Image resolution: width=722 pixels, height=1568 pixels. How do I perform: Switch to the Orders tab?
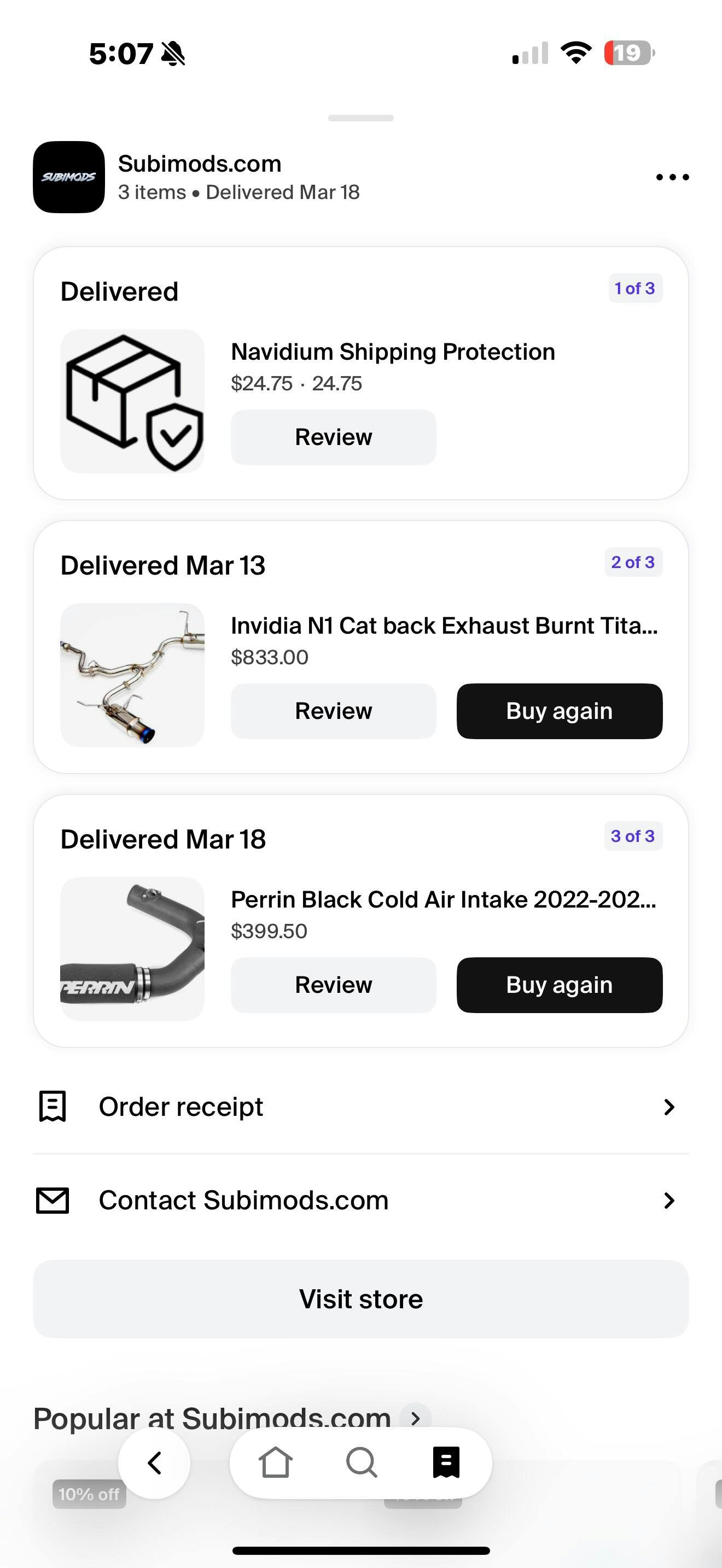point(446,1462)
